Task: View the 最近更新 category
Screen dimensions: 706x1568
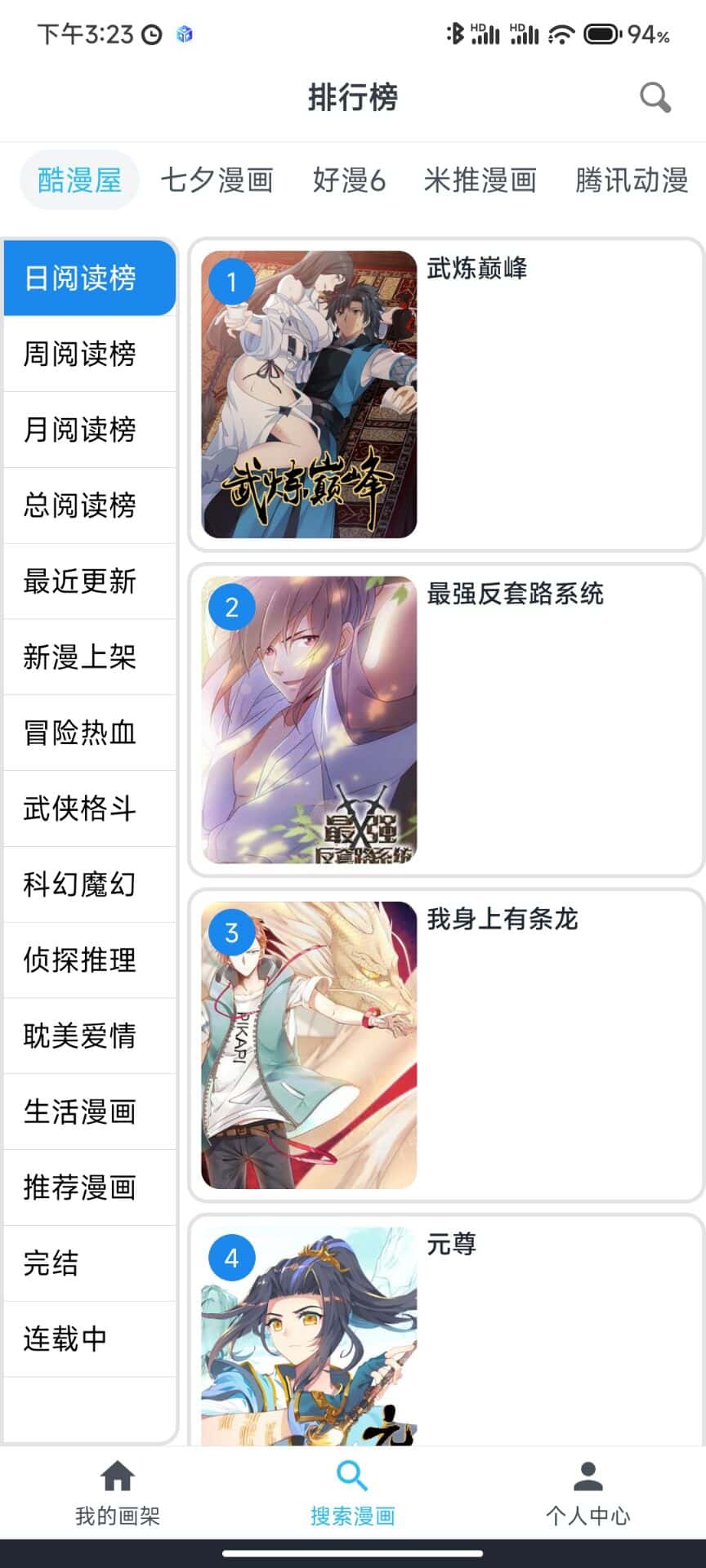Action: (80, 581)
